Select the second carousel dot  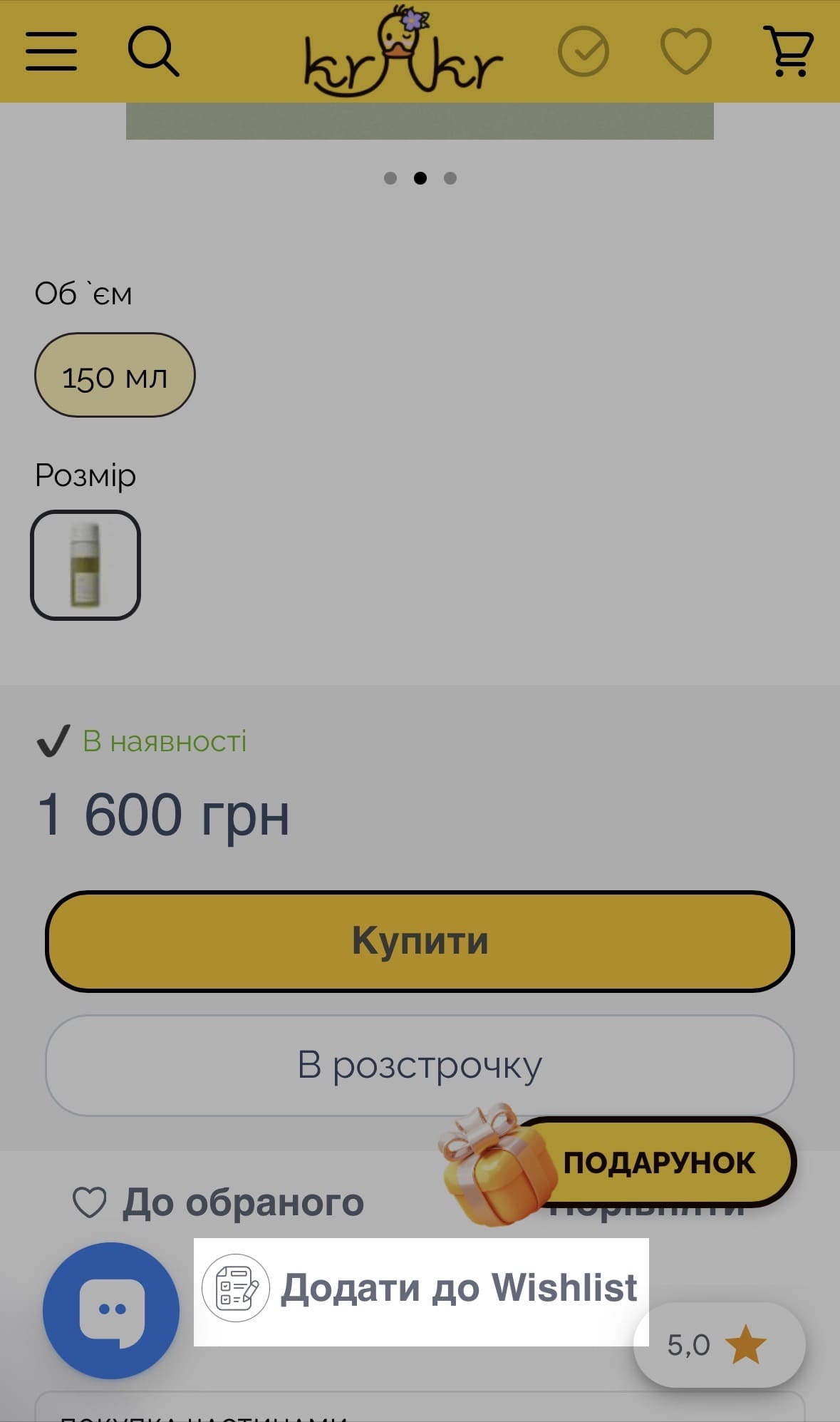pos(420,178)
